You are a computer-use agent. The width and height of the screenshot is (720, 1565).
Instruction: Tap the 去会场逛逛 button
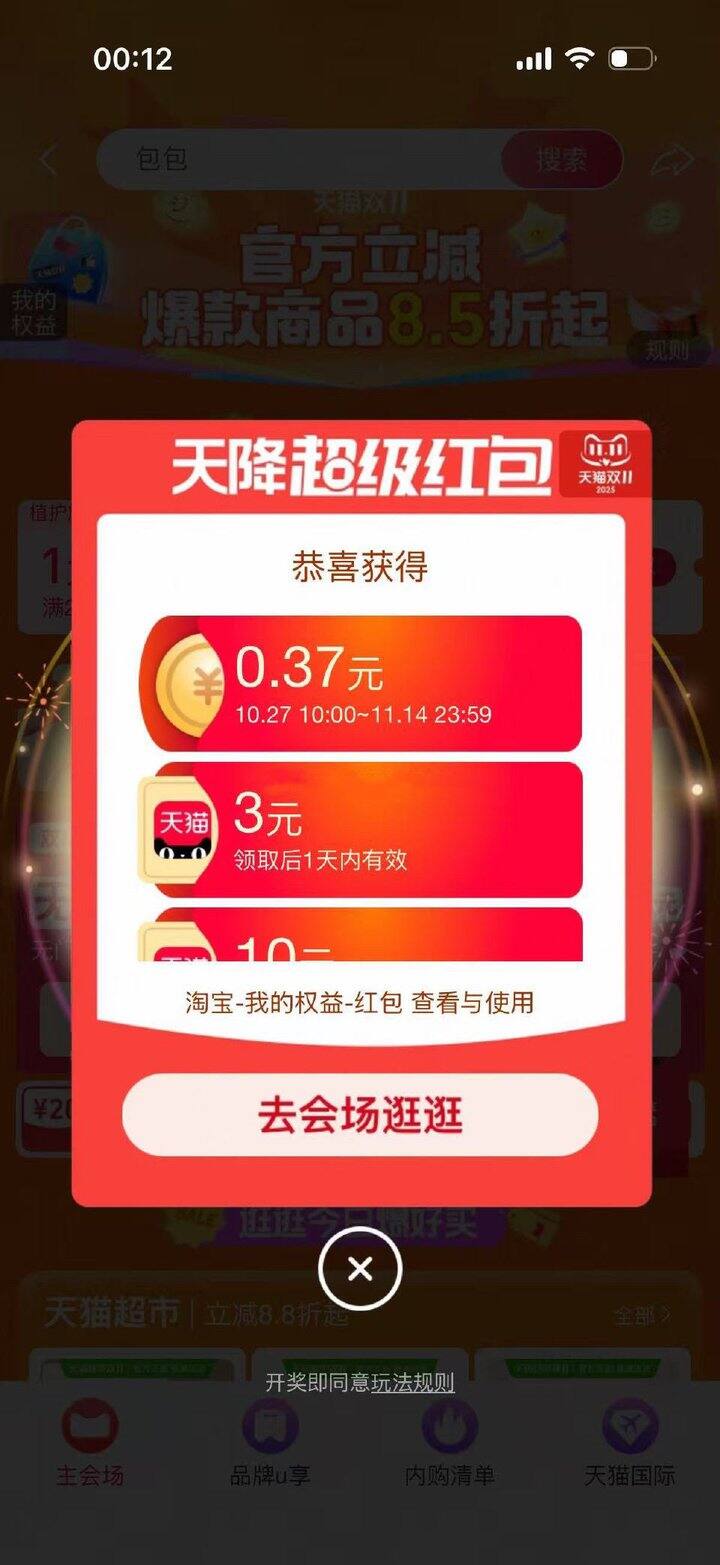(360, 1115)
